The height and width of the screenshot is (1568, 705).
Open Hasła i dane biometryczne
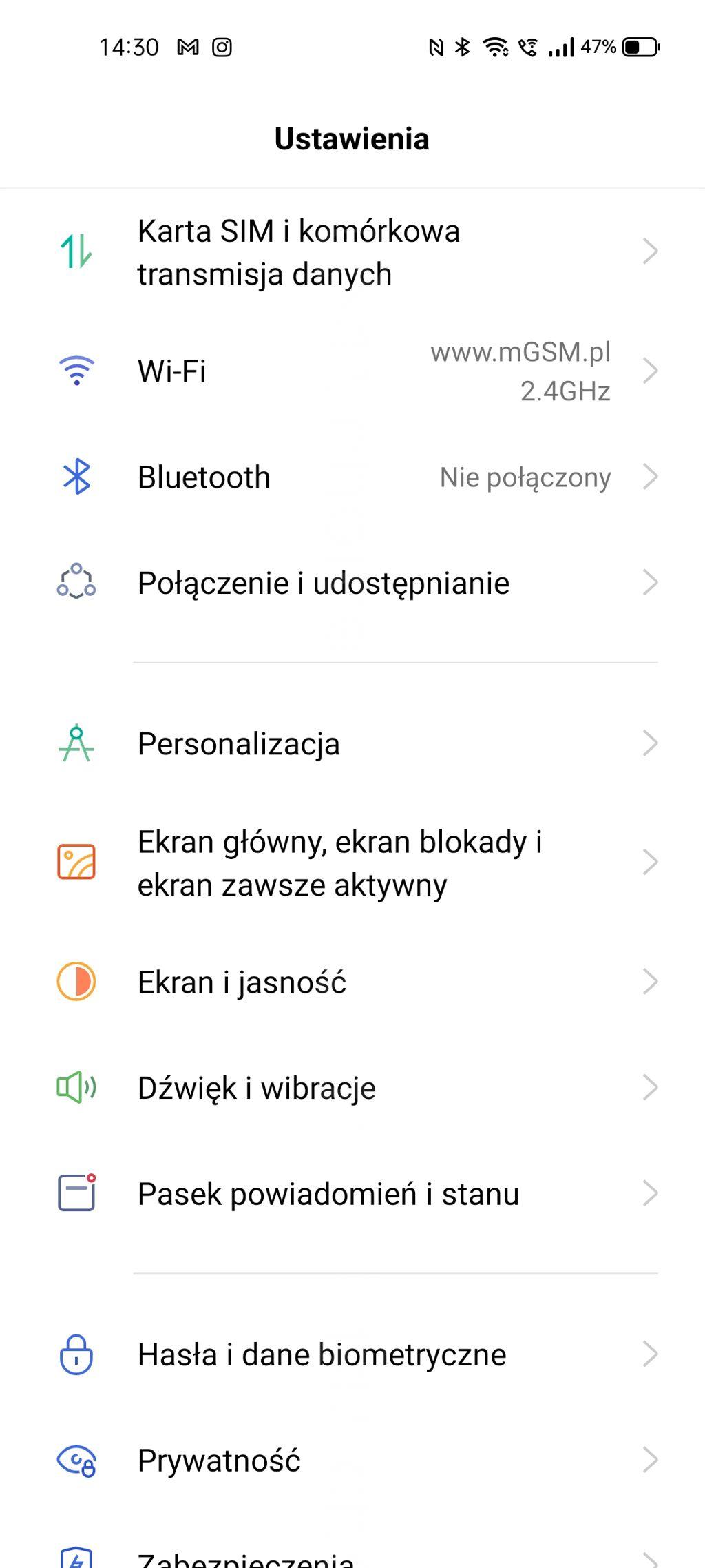pos(322,1355)
